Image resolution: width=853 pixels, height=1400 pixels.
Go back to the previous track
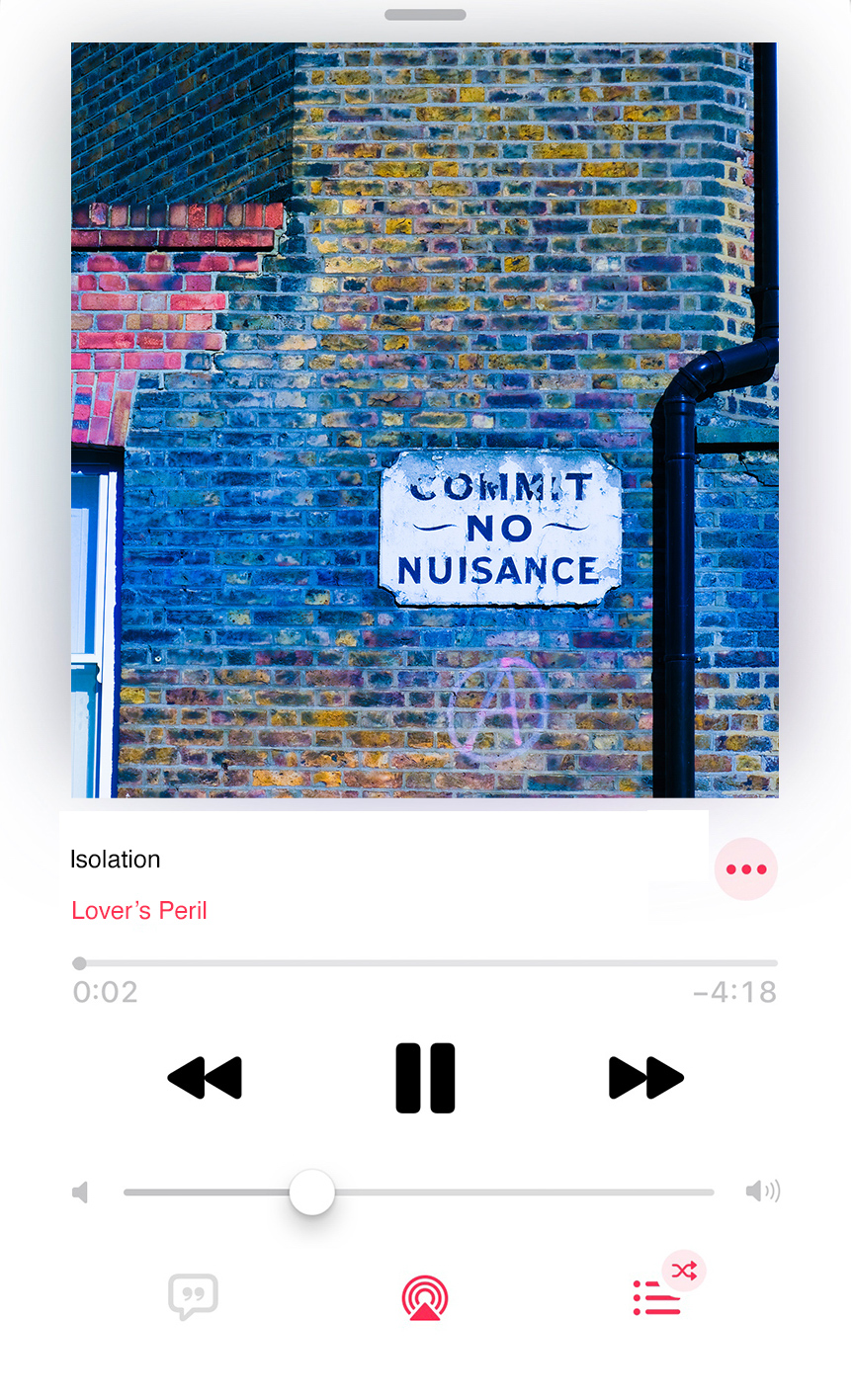point(206,1078)
